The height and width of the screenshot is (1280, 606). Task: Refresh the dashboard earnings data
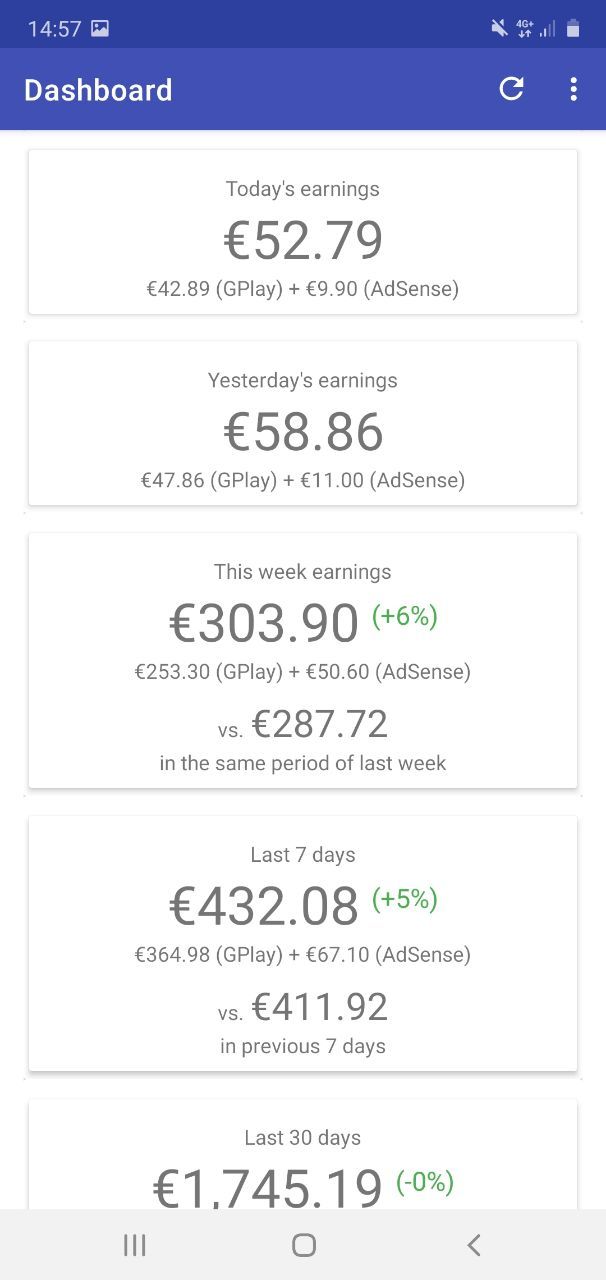point(511,89)
